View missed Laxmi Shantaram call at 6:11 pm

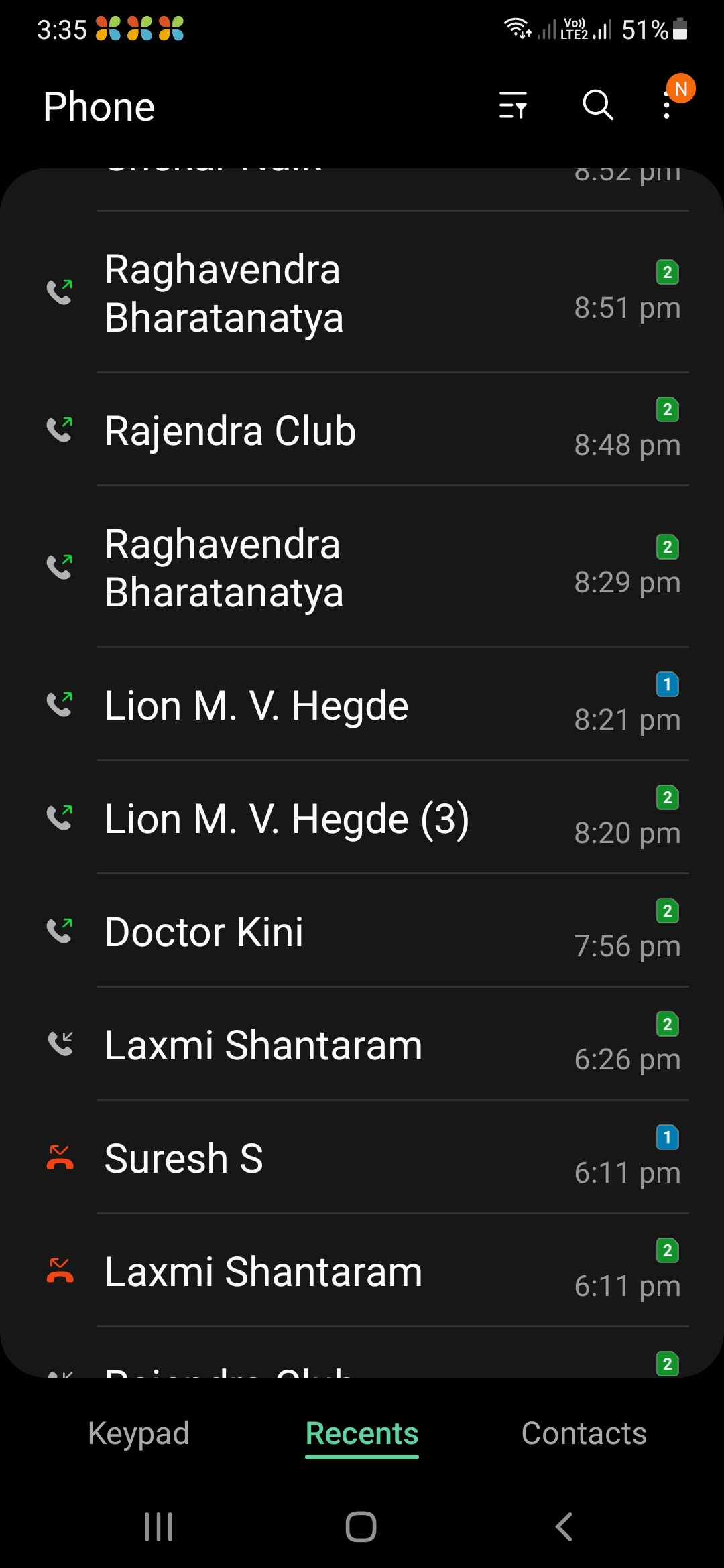tap(362, 1271)
